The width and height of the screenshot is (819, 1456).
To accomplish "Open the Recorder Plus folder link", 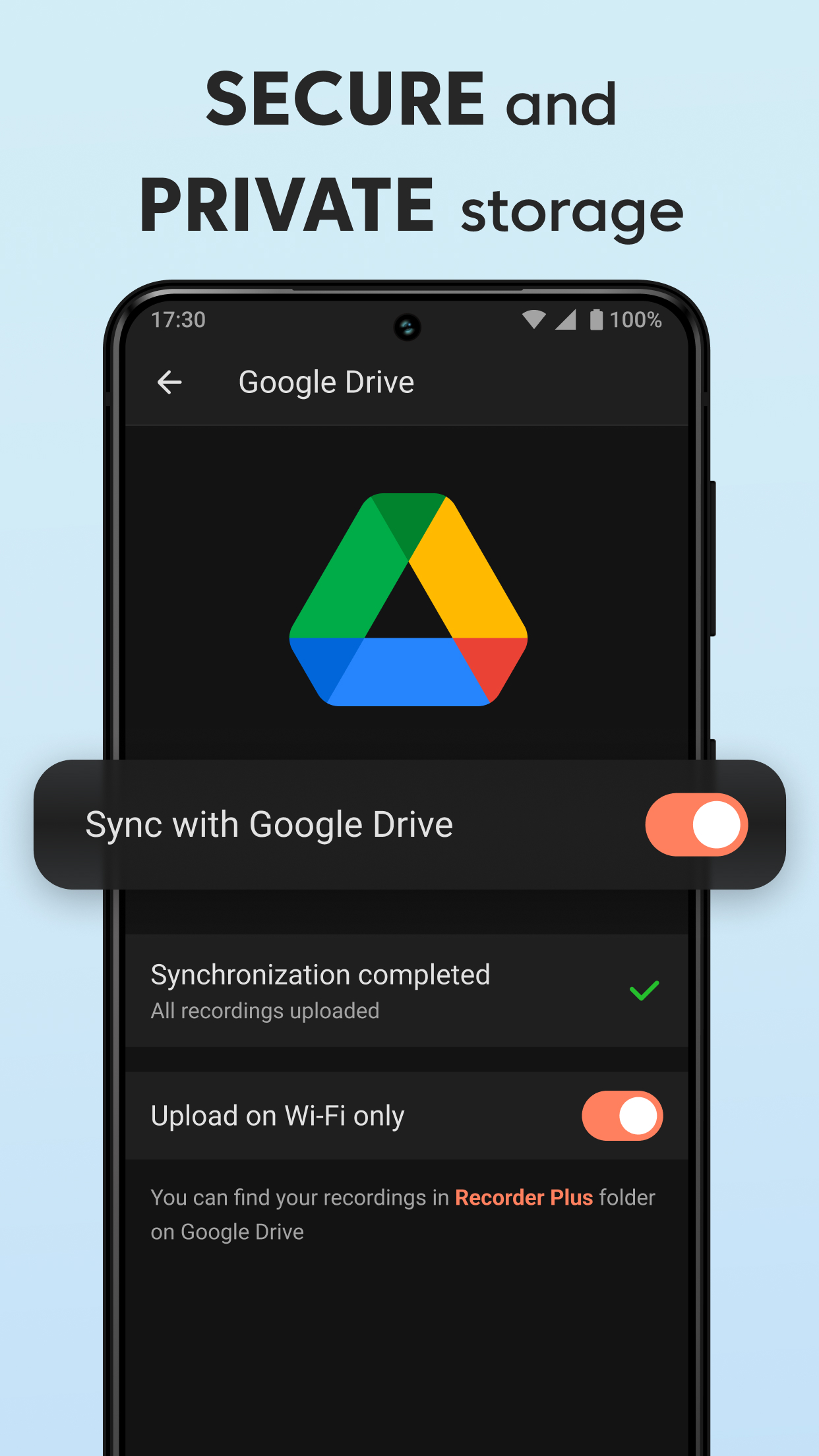I will point(524,1198).
